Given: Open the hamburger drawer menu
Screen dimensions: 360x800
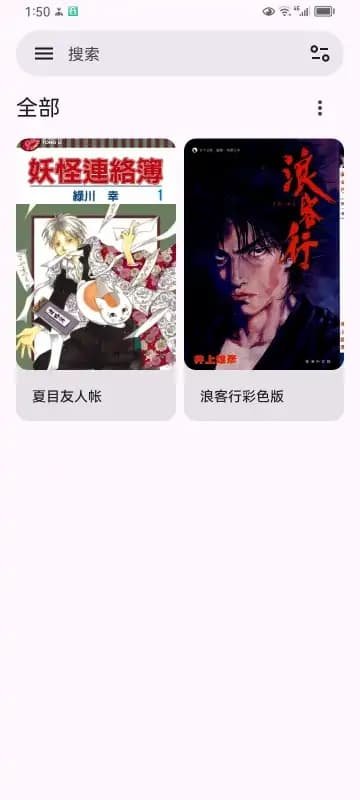Looking at the screenshot, I should (44, 54).
